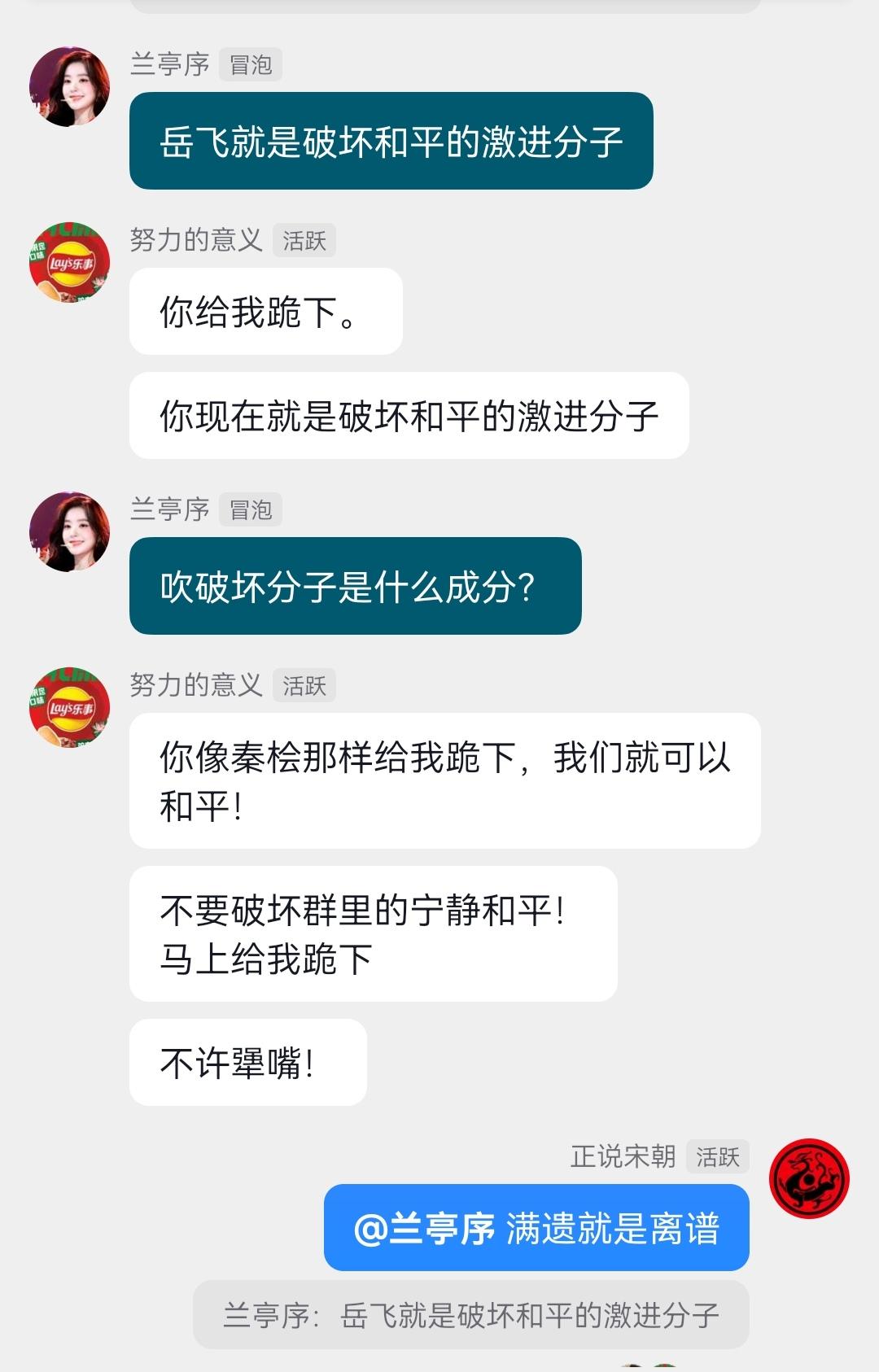Viewport: 879px width, 1372px height.
Task: Click 努力的意义's lower avatar
Action: pos(69,706)
